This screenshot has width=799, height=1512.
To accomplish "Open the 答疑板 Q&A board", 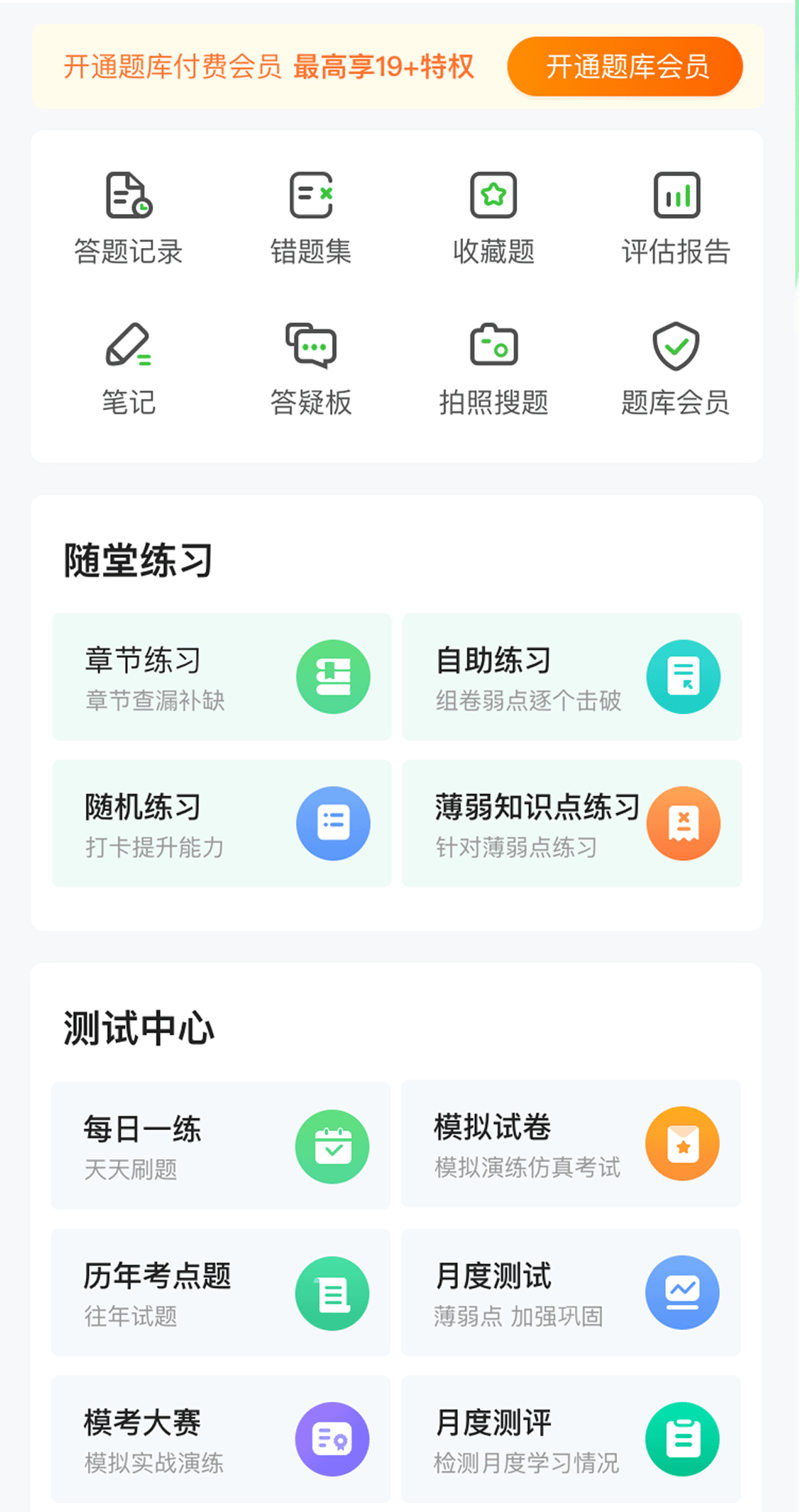I will (311, 369).
